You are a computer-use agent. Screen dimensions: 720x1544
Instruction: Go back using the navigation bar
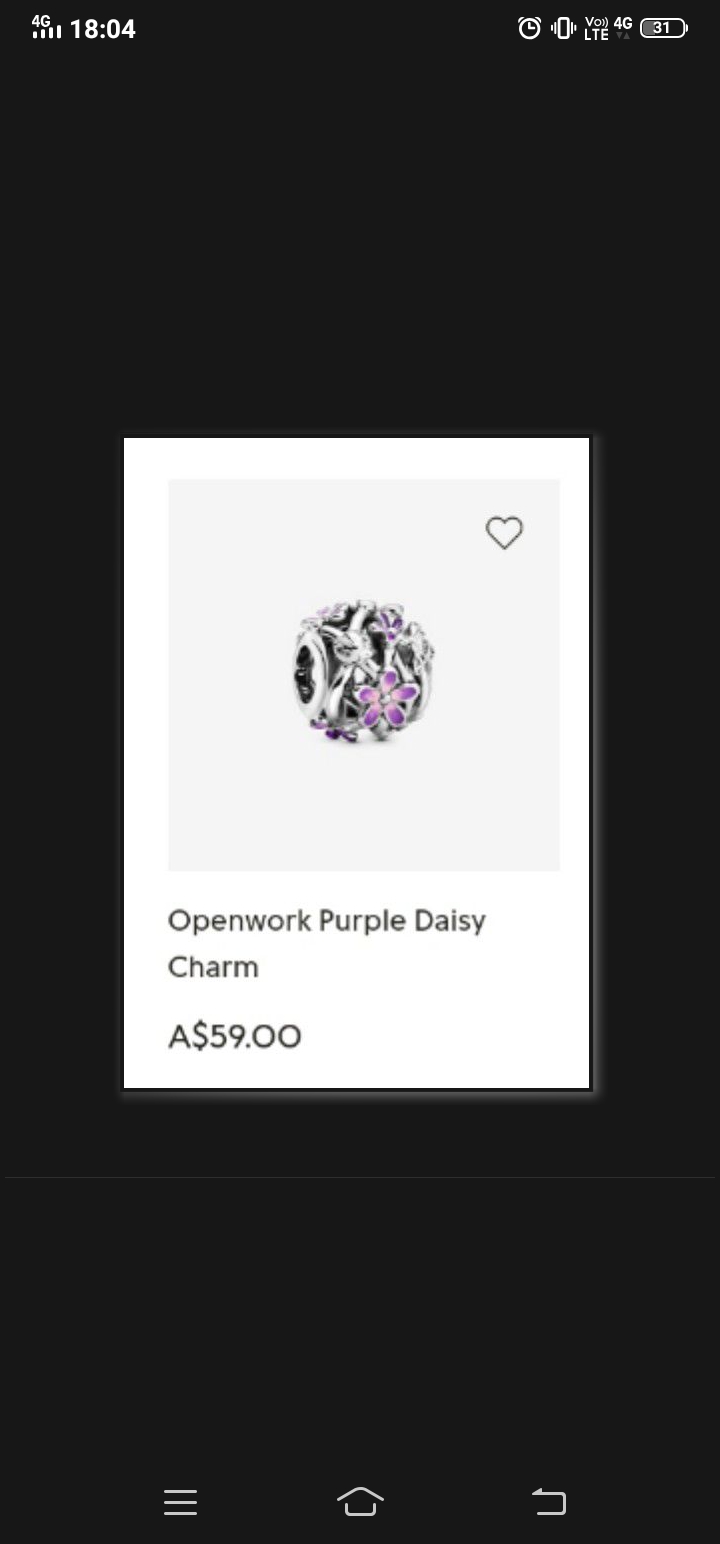(548, 1501)
